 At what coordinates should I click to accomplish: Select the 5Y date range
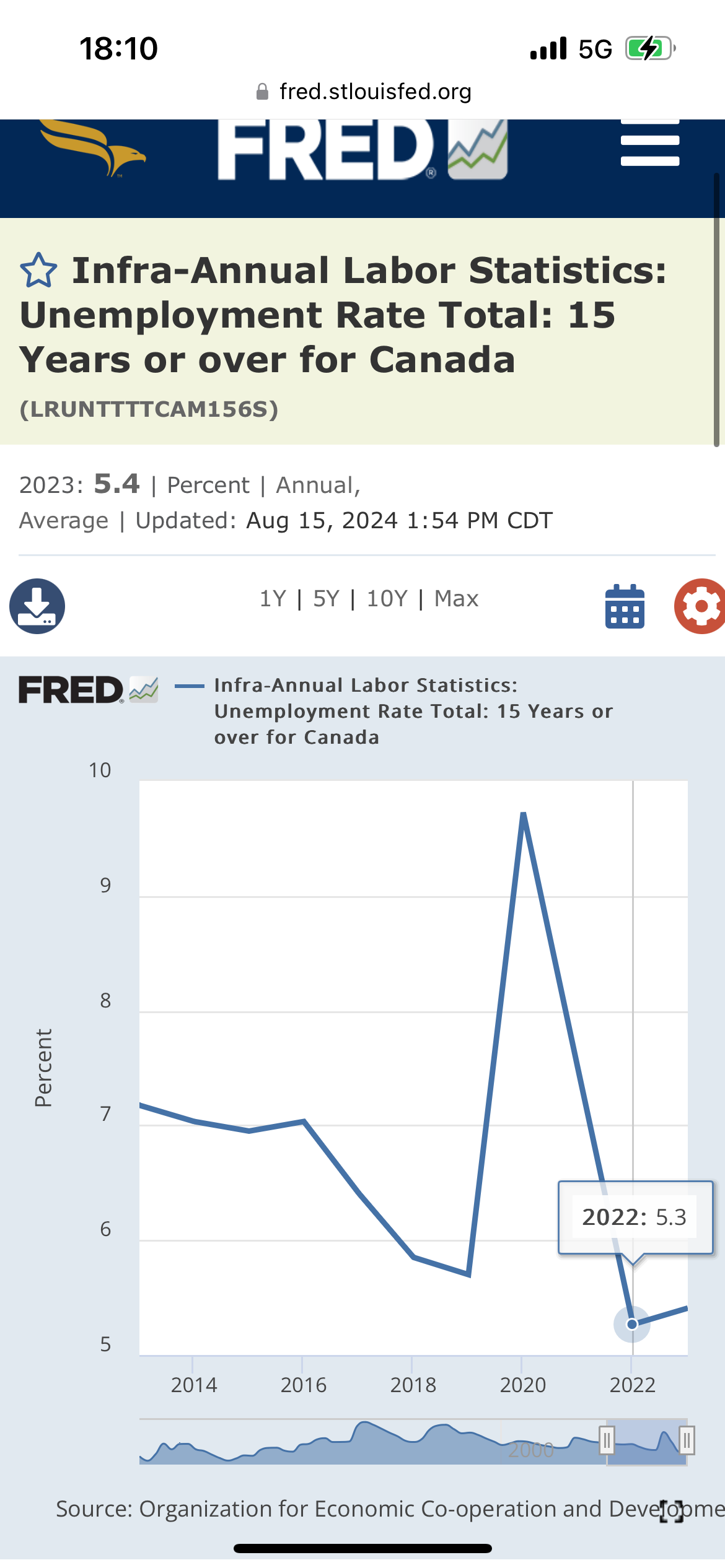(x=326, y=599)
